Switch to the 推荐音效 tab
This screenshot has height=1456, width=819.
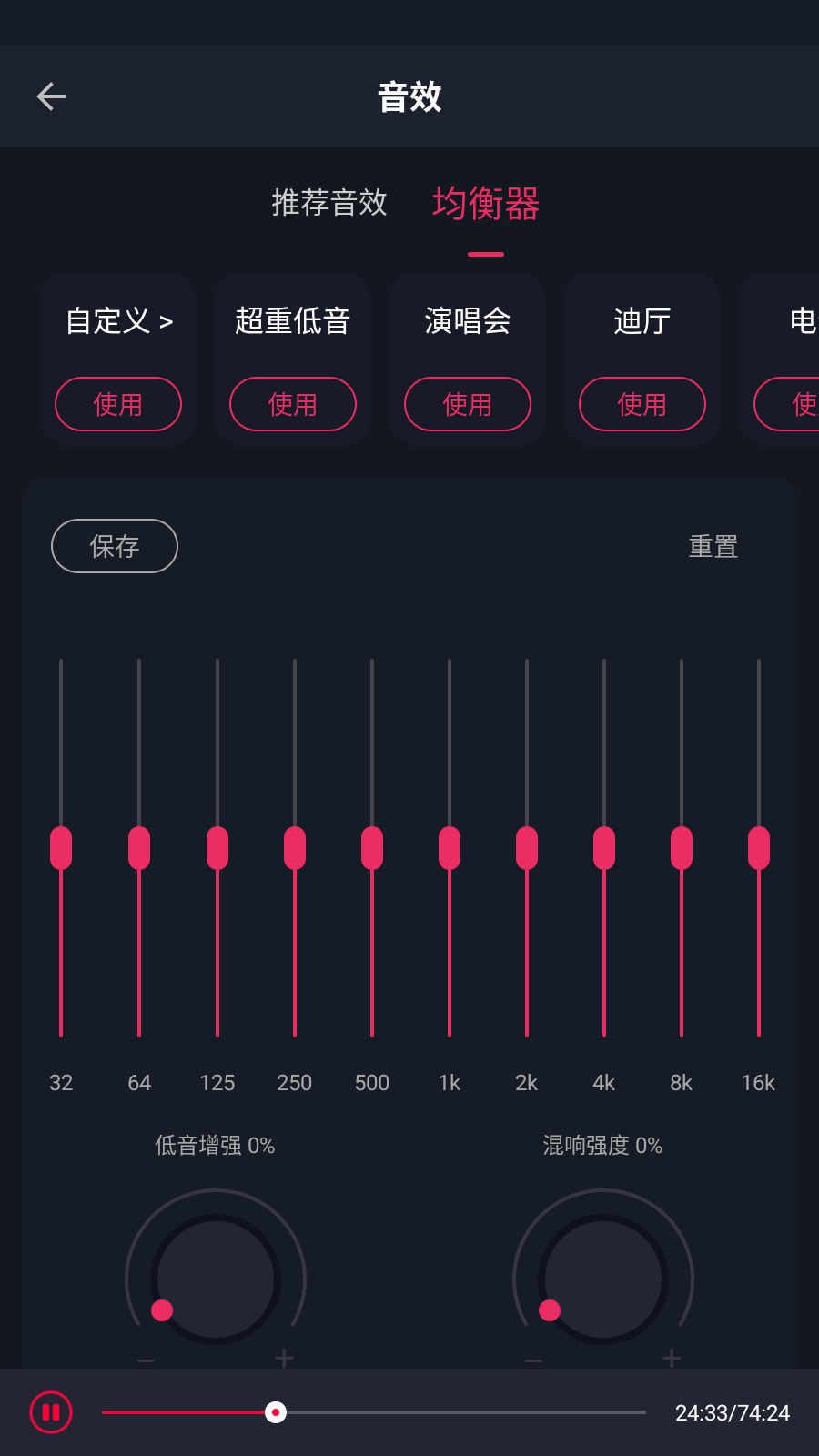(329, 202)
